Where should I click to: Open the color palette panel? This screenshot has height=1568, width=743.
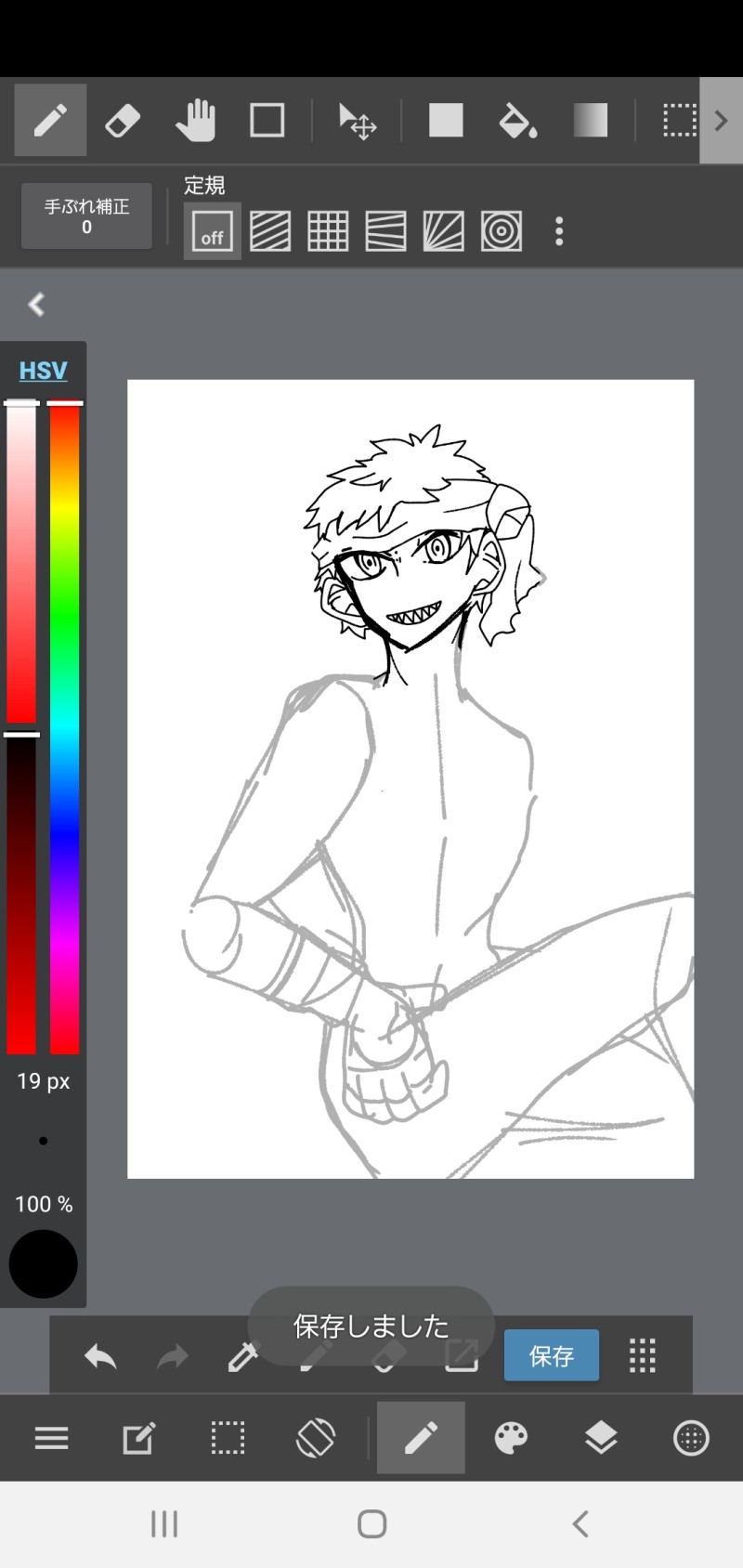point(511,1438)
